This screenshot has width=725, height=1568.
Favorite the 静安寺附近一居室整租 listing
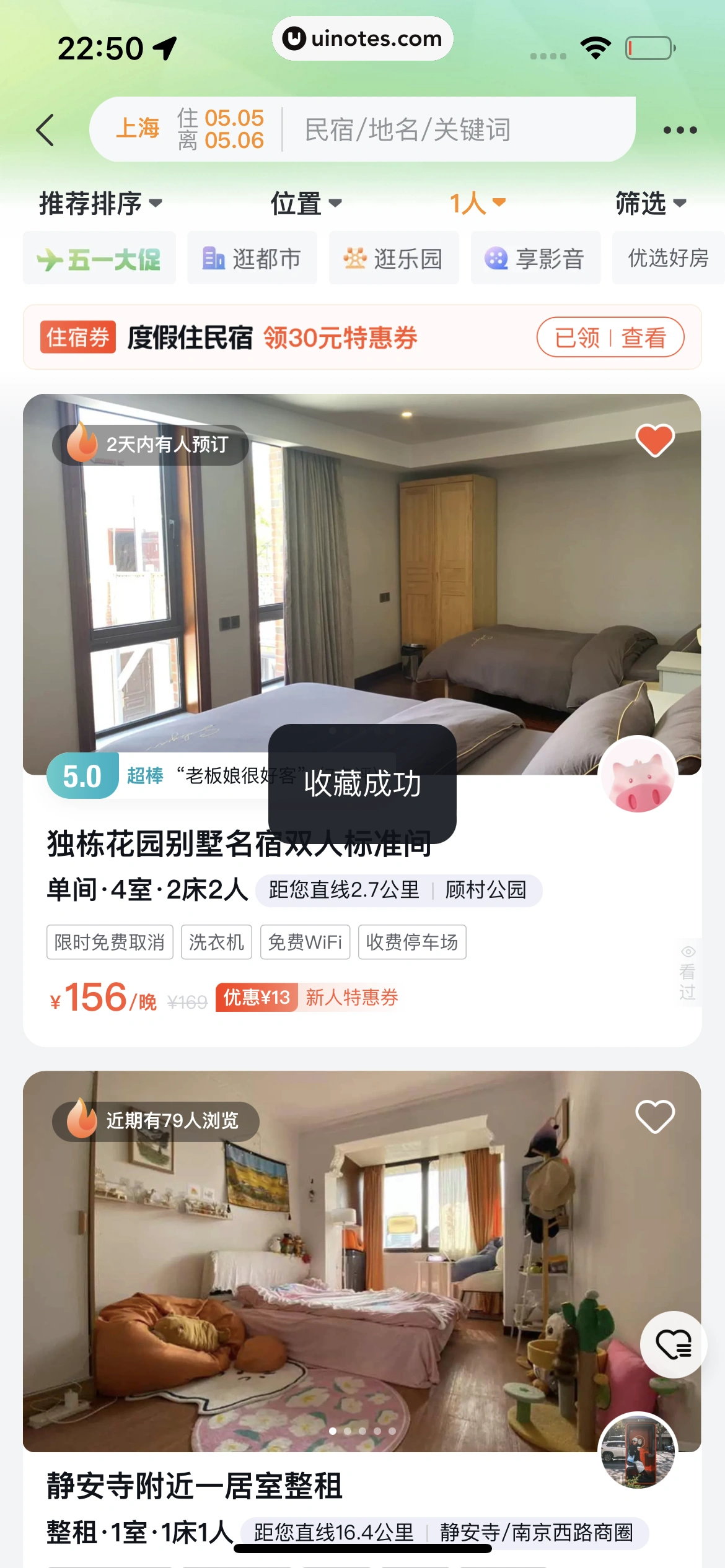coord(655,1117)
